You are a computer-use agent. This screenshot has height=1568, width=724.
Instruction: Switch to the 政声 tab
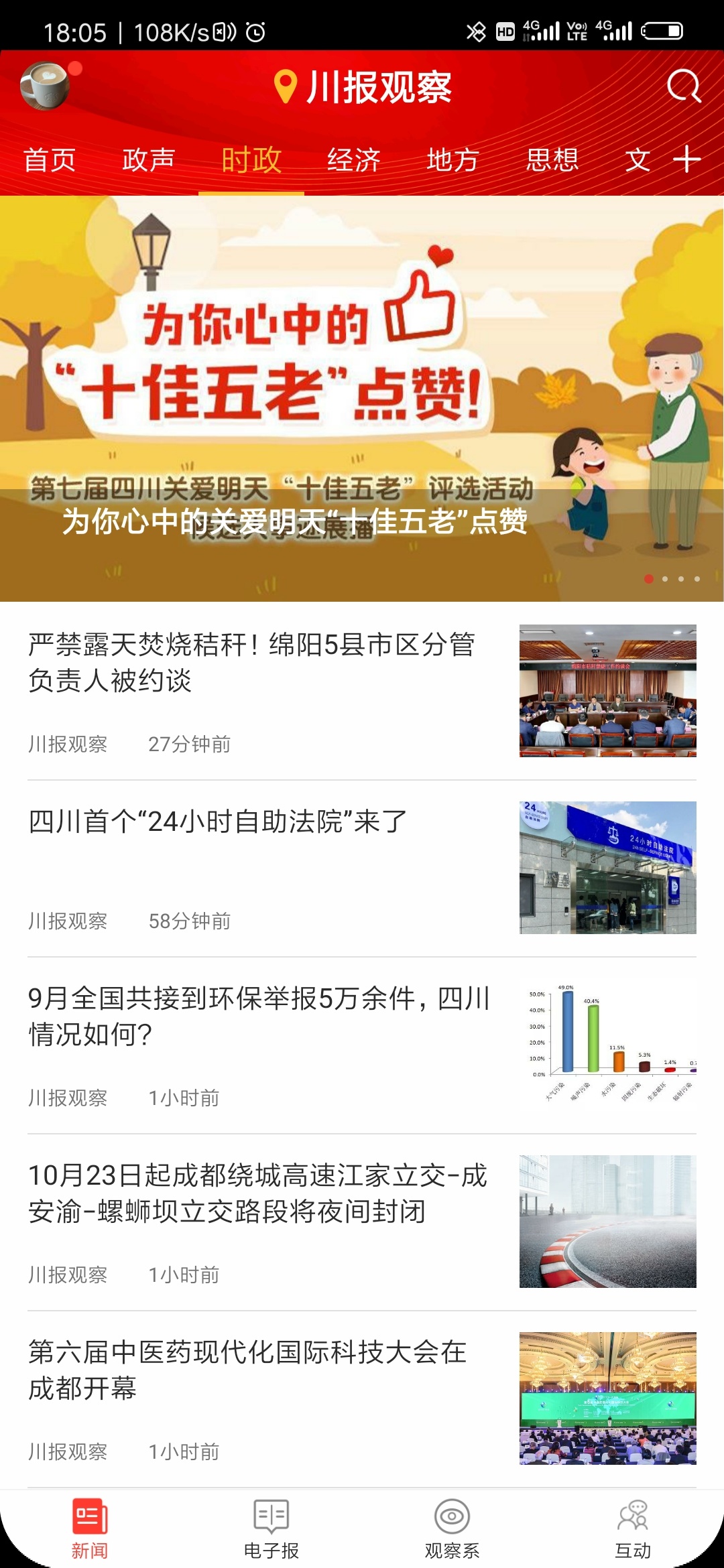coord(148,160)
